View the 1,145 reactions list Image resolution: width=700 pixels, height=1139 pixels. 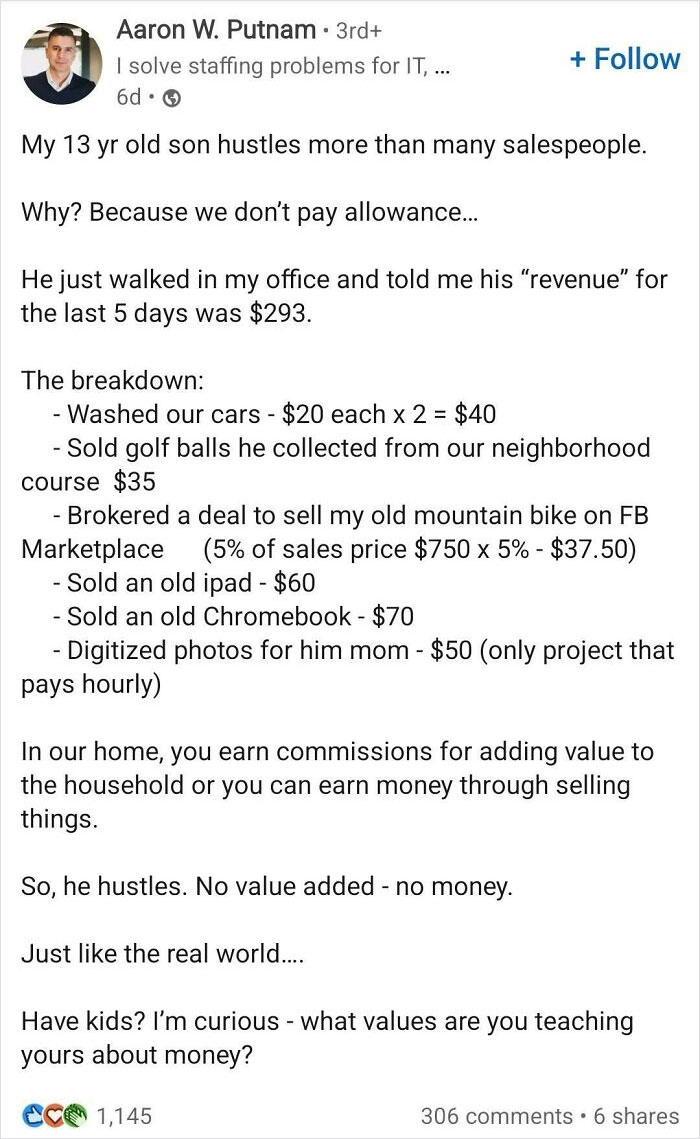click(x=87, y=1115)
